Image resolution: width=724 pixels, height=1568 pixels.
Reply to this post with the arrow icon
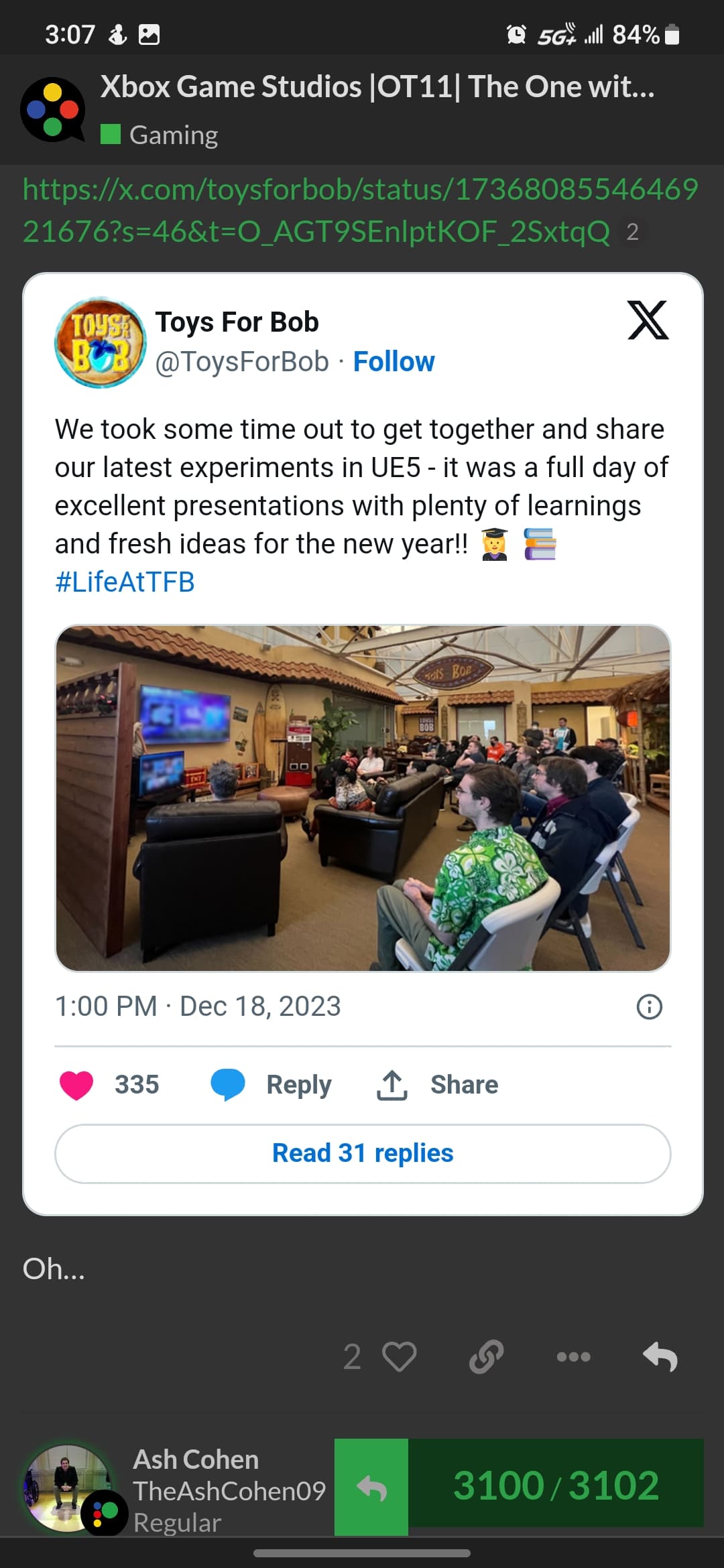[660, 1357]
